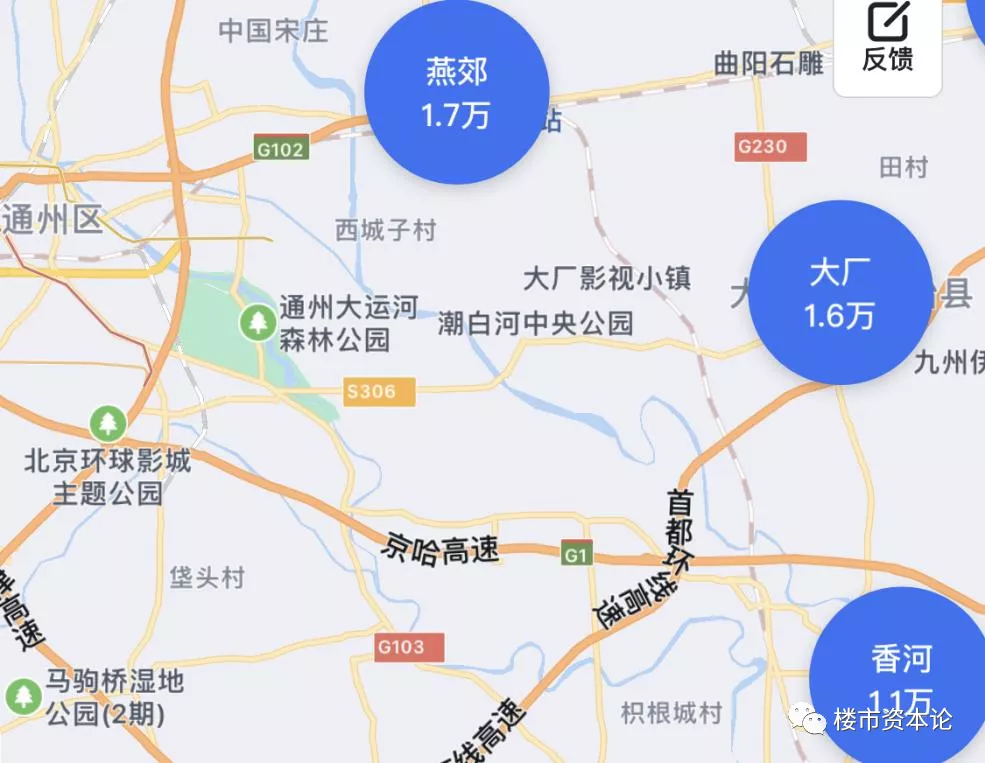
Task: Open the 燕郊 1.7万 price bubble
Action: click(x=456, y=92)
